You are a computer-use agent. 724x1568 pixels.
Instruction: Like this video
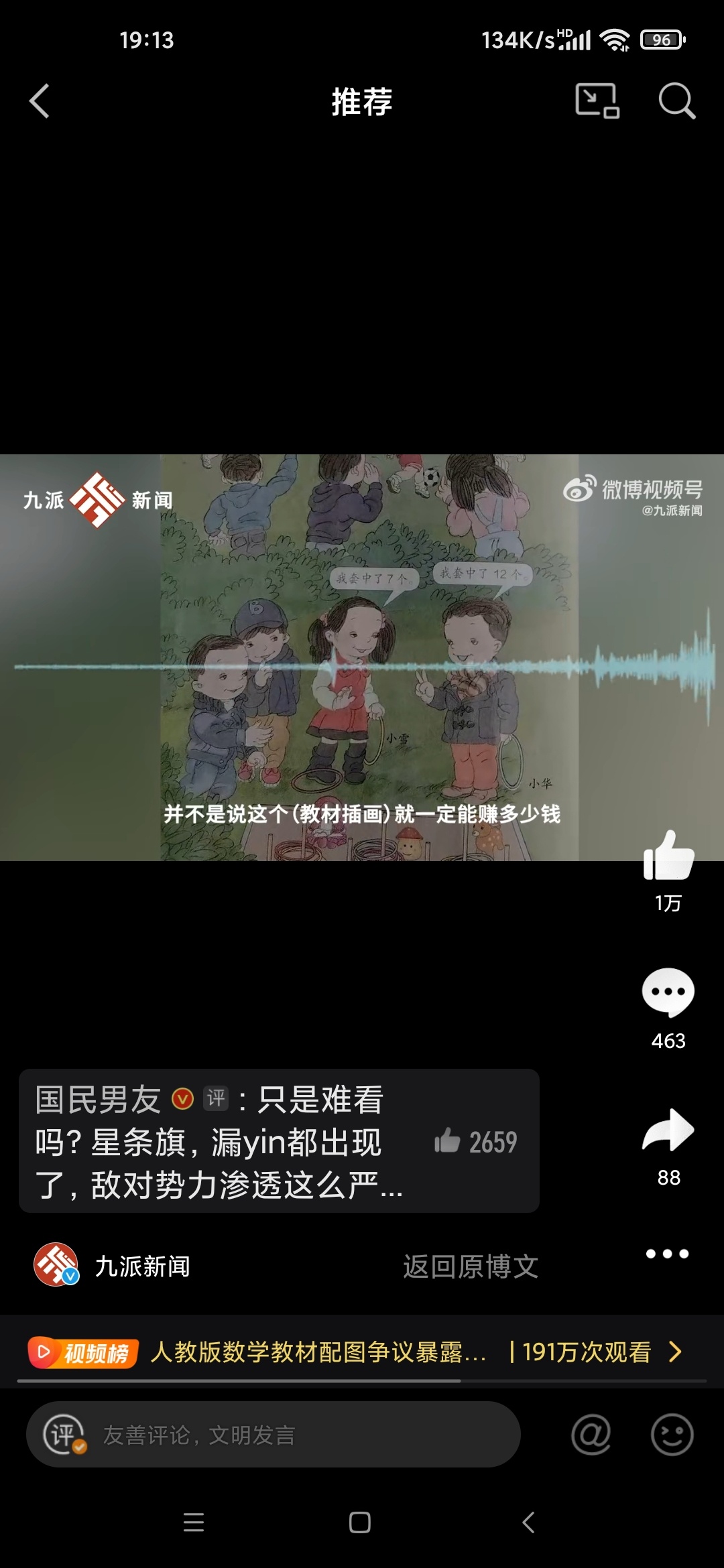pyautogui.click(x=668, y=856)
